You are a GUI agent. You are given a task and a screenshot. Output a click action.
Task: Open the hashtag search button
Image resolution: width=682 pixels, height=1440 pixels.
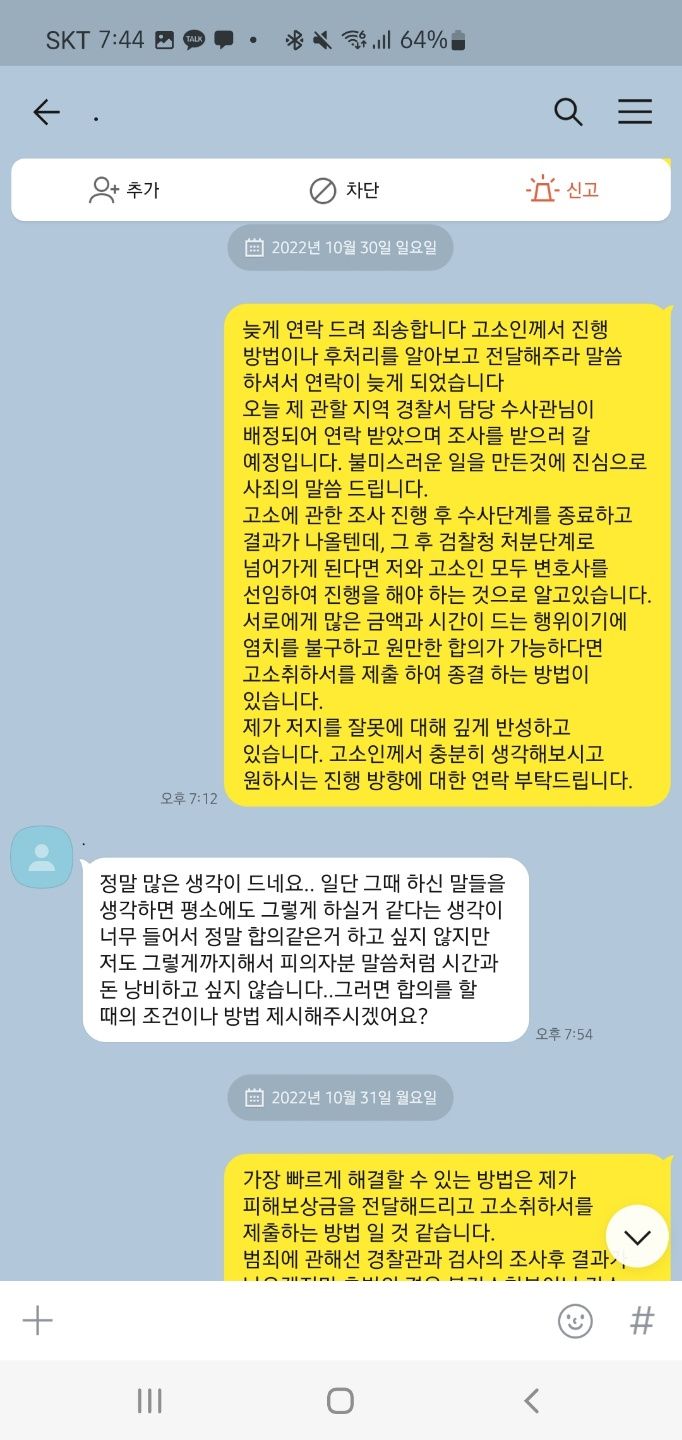[642, 1321]
